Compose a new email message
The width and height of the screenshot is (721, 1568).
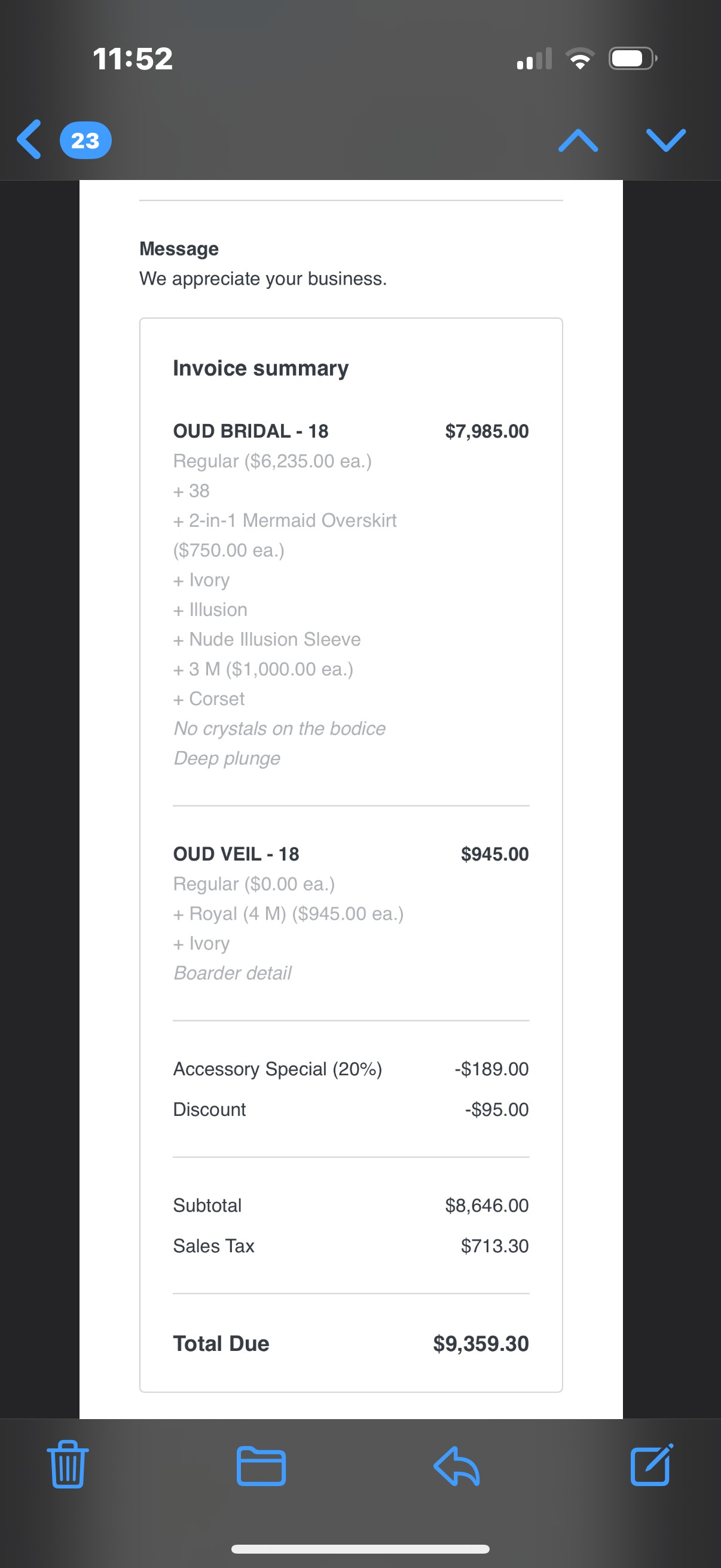point(652,1465)
